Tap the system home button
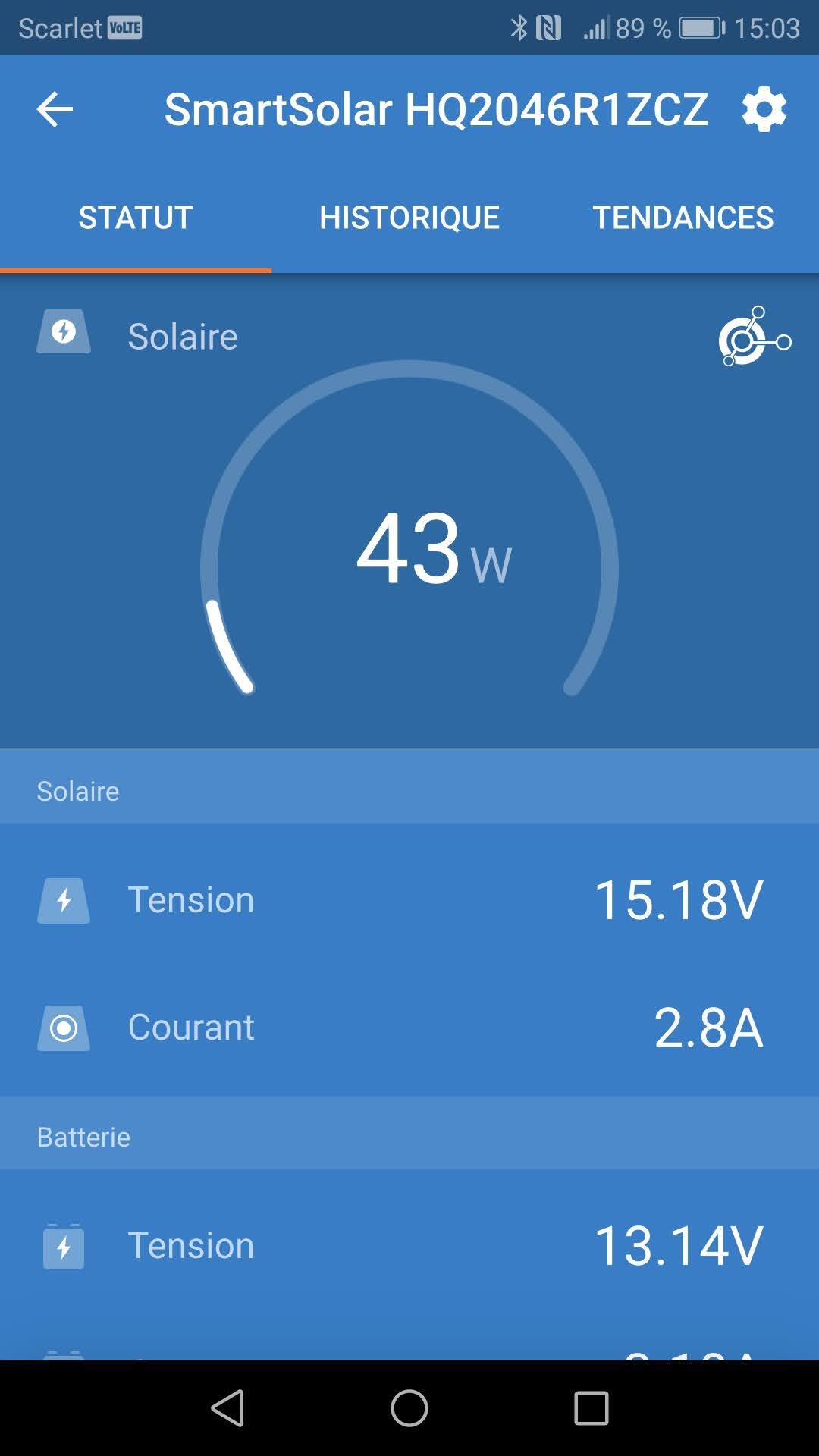The height and width of the screenshot is (1456, 819). [409, 1408]
